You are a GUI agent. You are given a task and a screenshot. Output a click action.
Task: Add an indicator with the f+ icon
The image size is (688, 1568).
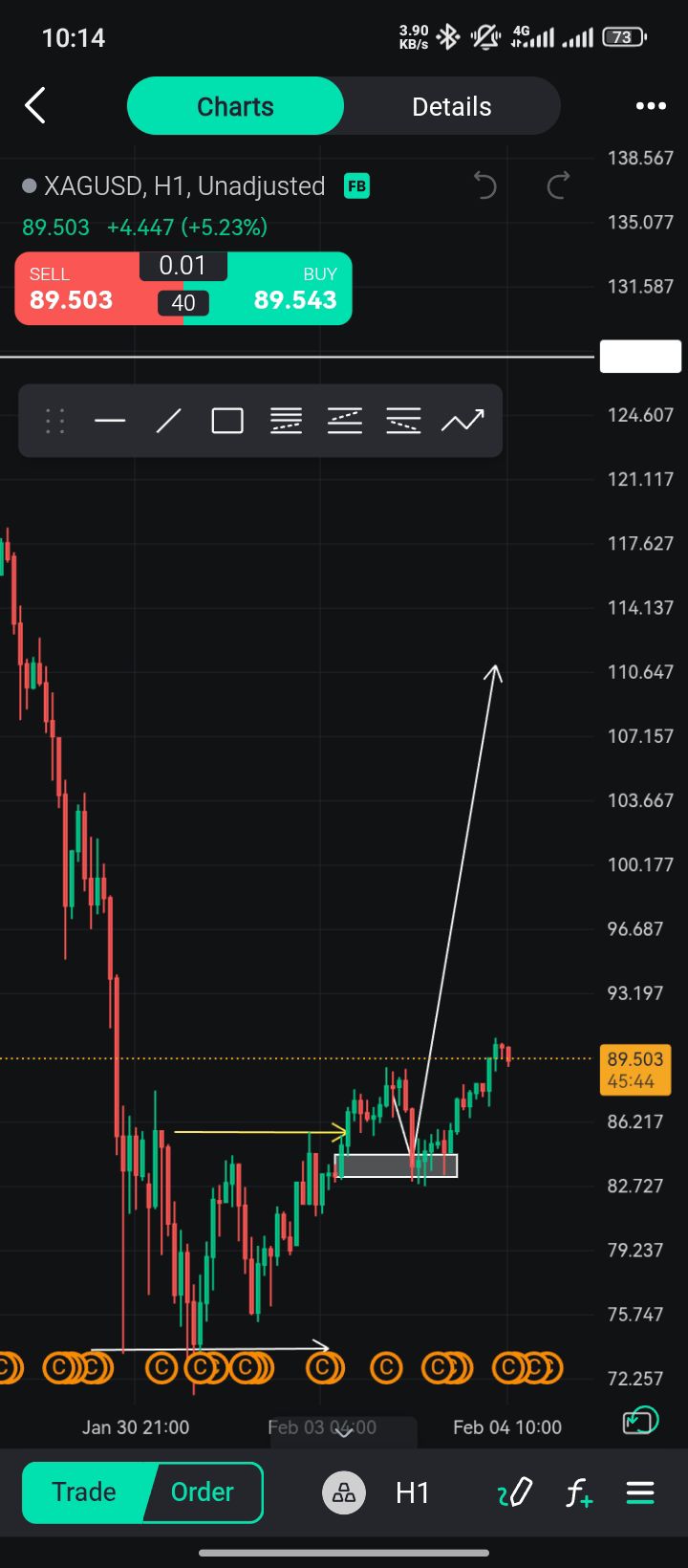(x=578, y=1492)
